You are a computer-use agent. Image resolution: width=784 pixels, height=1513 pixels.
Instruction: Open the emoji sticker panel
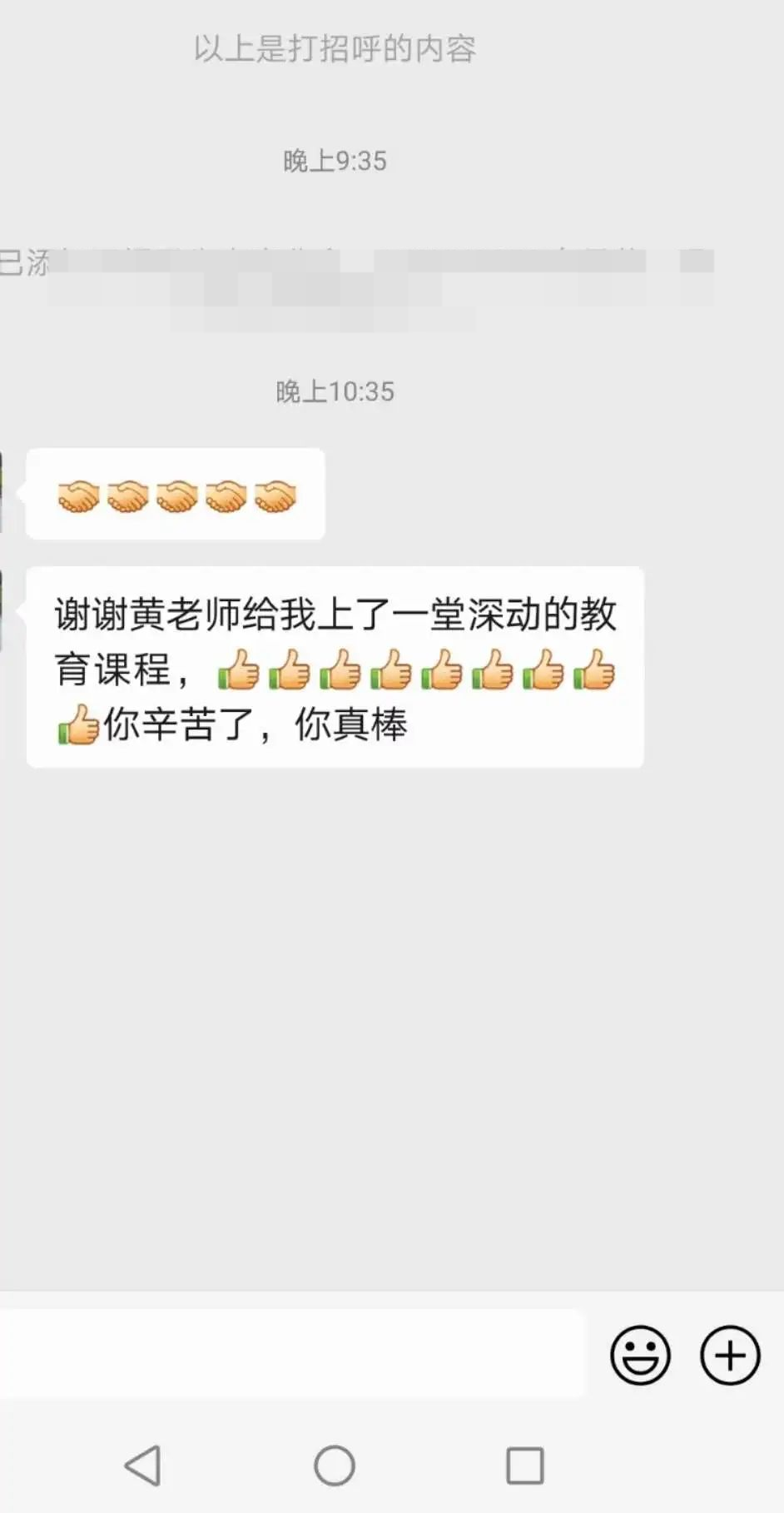click(640, 1355)
